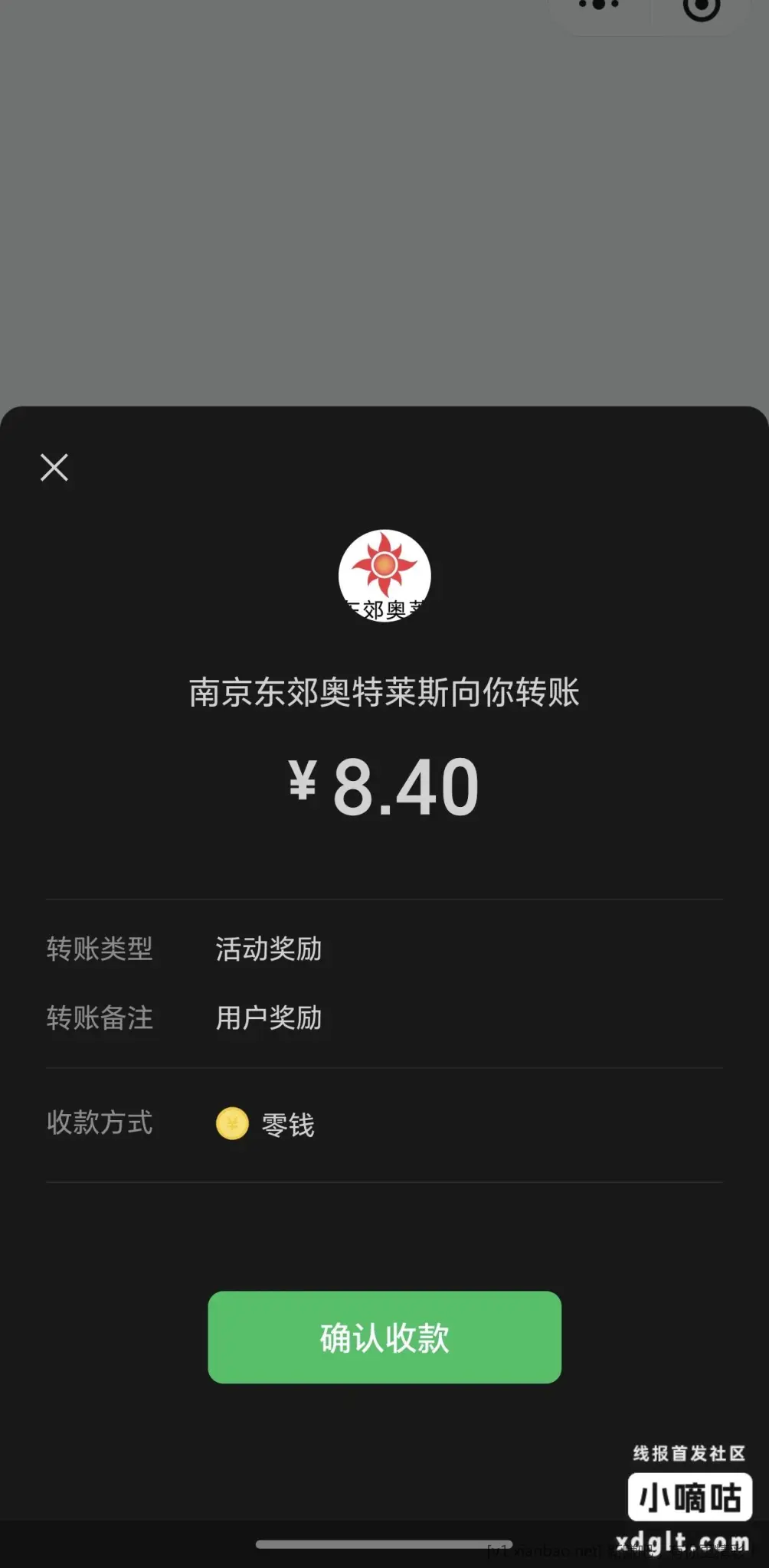769x1568 pixels.
Task: Close the transfer receipt dialog
Action: coord(54,467)
